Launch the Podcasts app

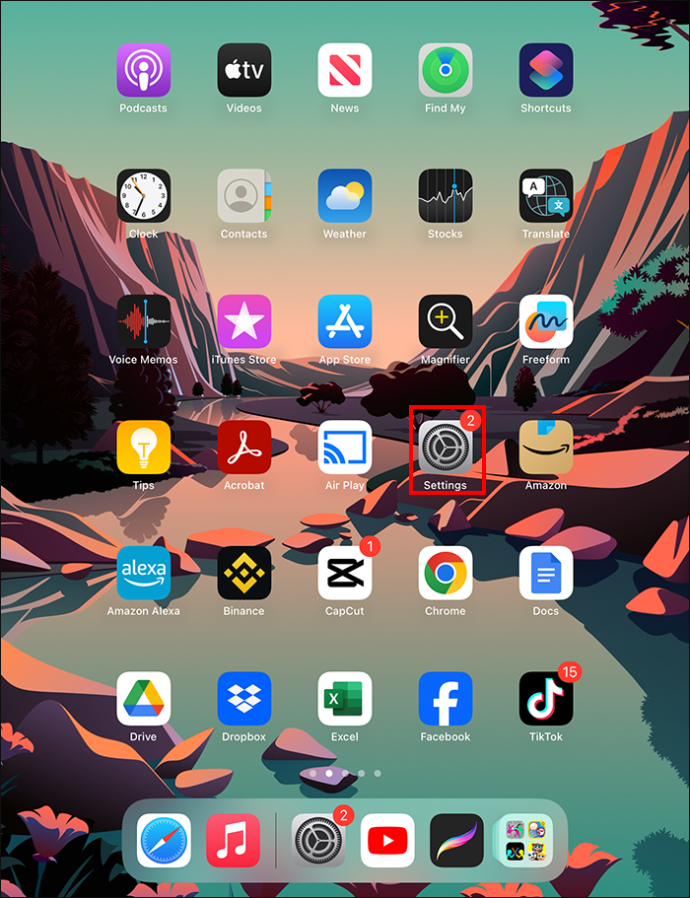pos(143,71)
